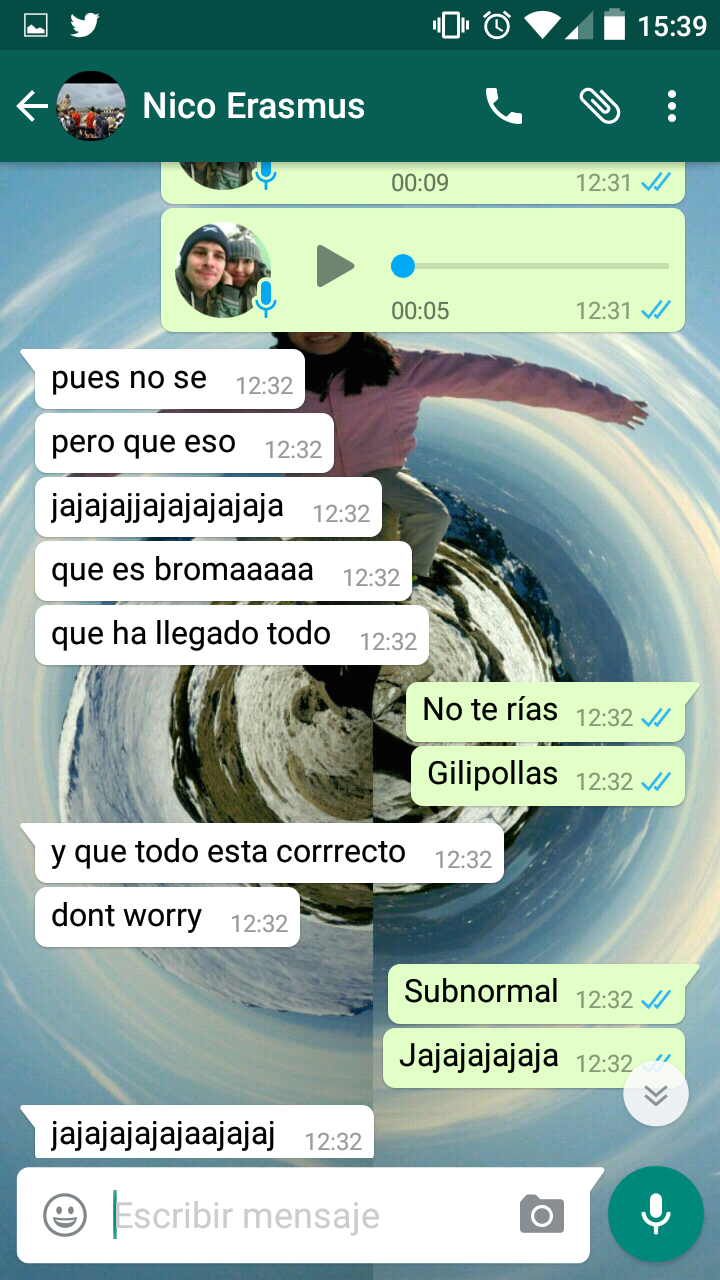Open Nico Erasmus contact info
Image resolution: width=720 pixels, height=1280 pixels.
pos(253,106)
